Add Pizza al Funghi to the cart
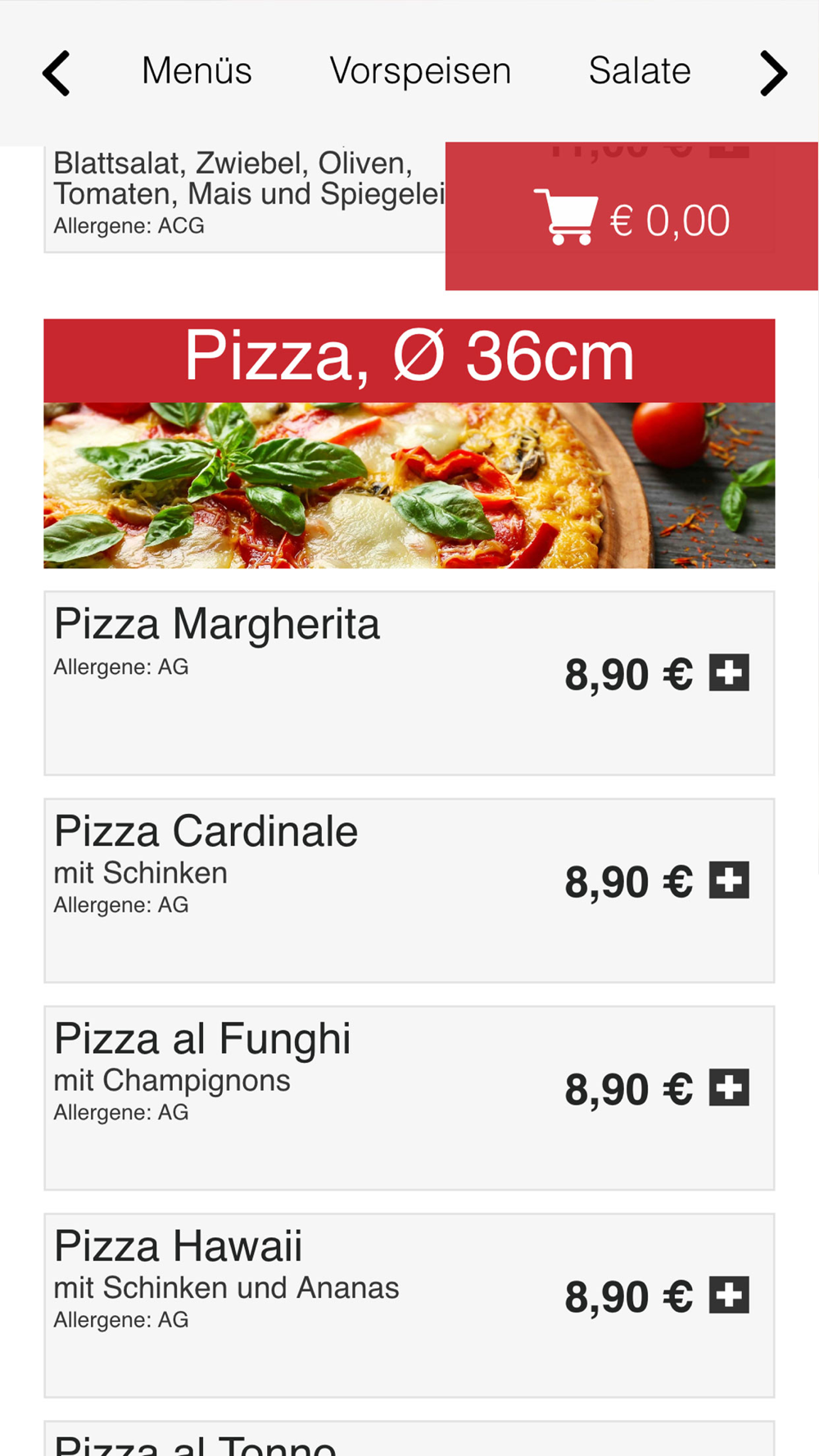The height and width of the screenshot is (1456, 819). tap(729, 1087)
